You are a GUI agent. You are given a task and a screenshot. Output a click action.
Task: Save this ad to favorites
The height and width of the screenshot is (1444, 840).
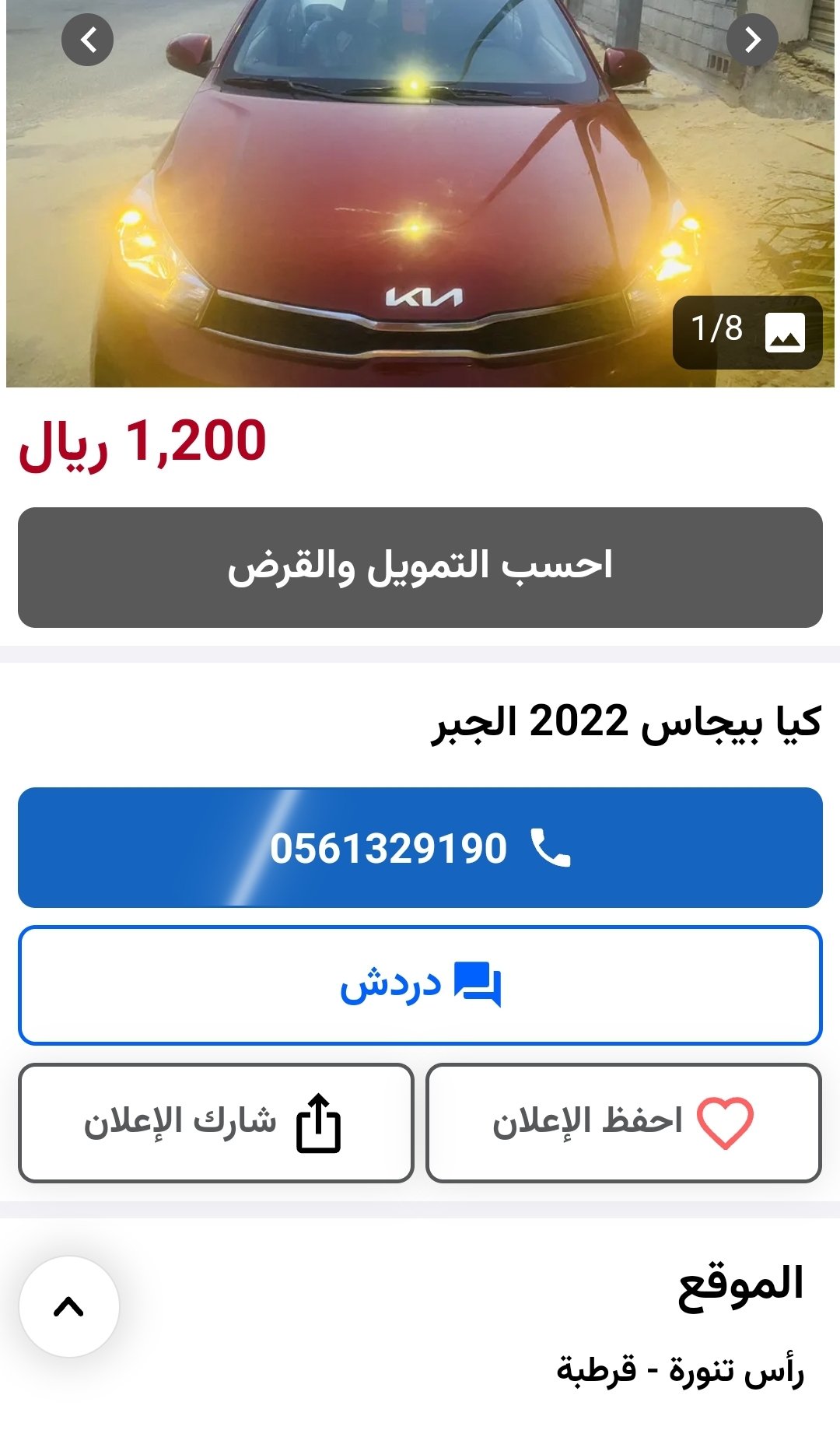pyautogui.click(x=624, y=1123)
